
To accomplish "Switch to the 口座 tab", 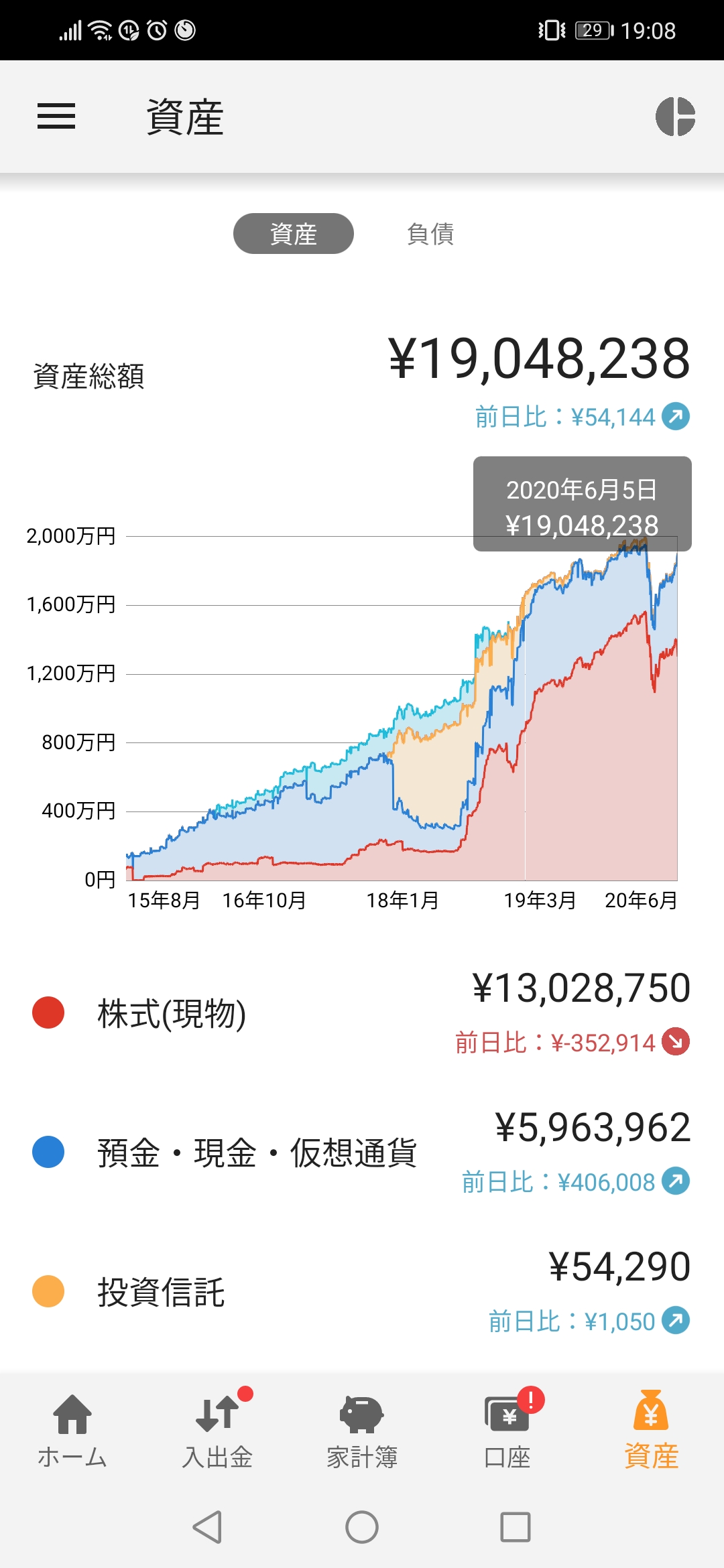I will pos(507,1431).
